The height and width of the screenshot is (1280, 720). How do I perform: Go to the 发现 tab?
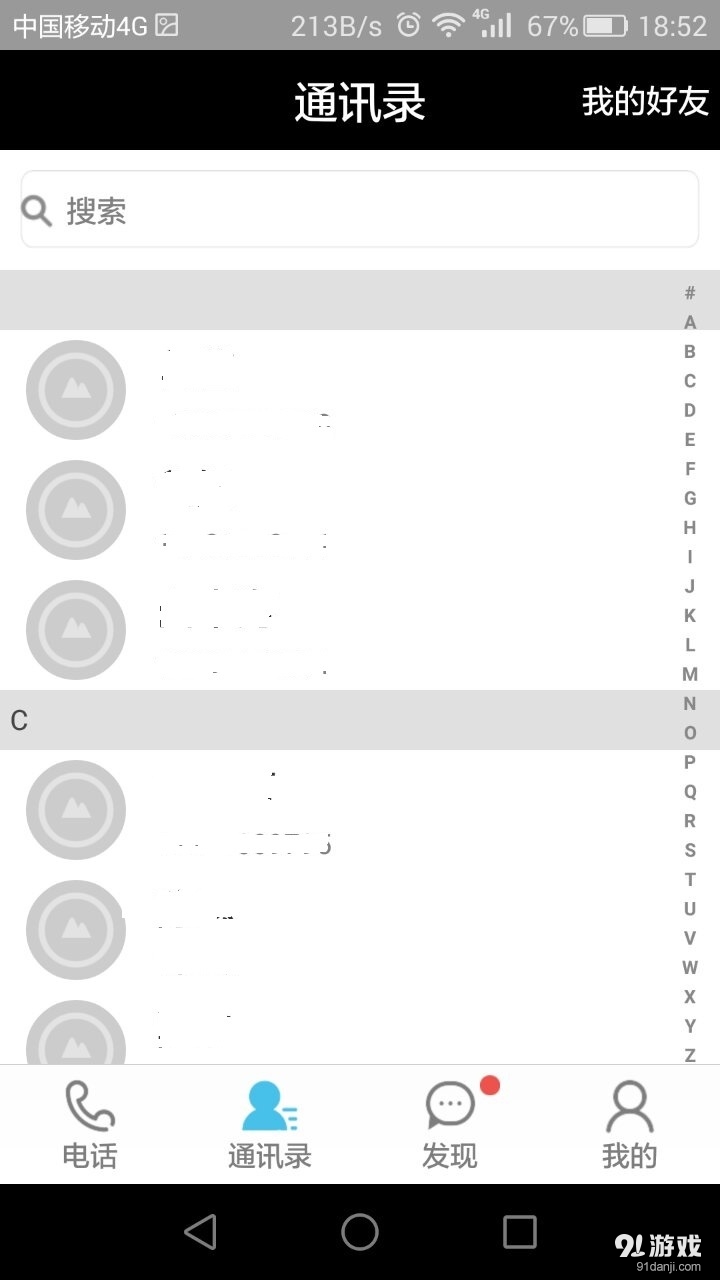(x=450, y=1125)
